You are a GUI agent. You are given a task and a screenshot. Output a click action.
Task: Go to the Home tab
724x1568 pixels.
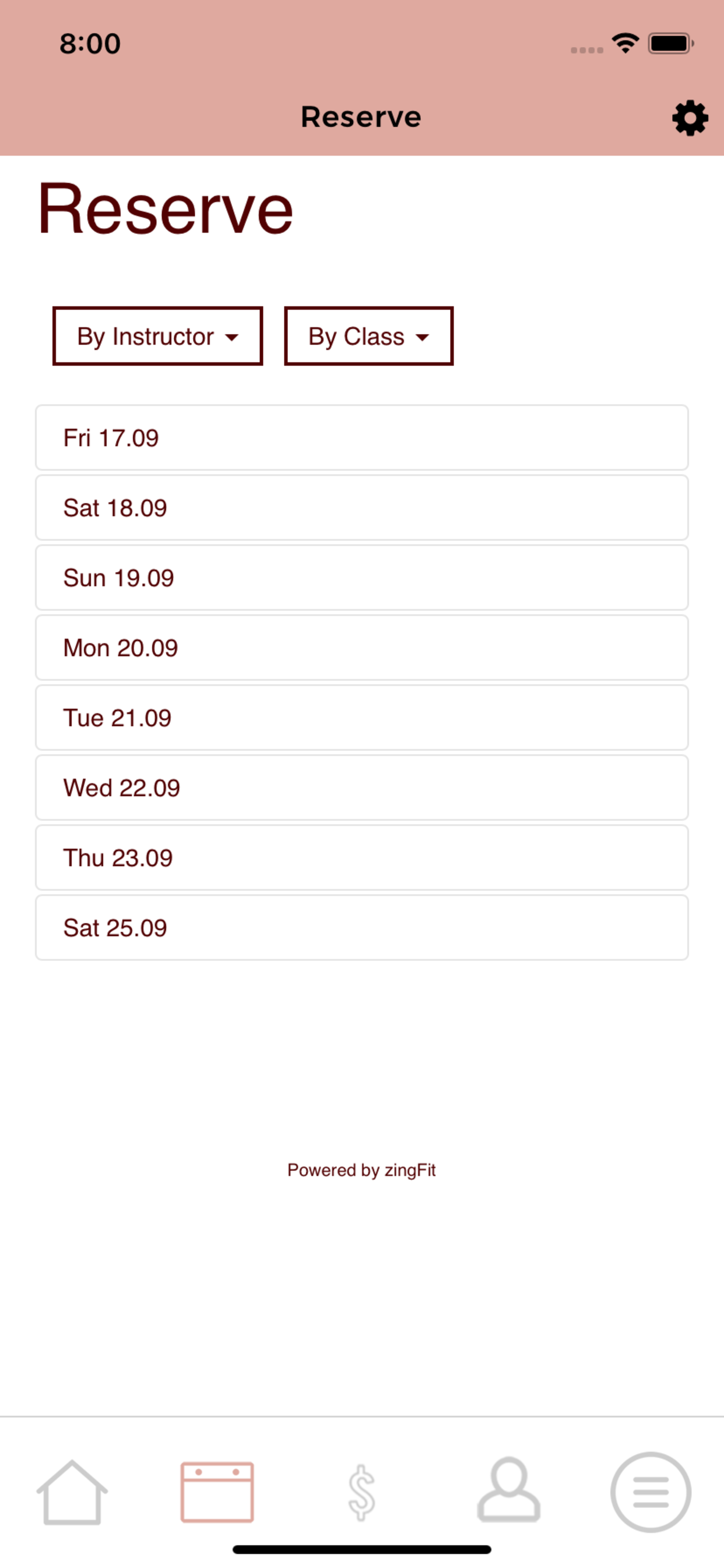click(72, 1492)
